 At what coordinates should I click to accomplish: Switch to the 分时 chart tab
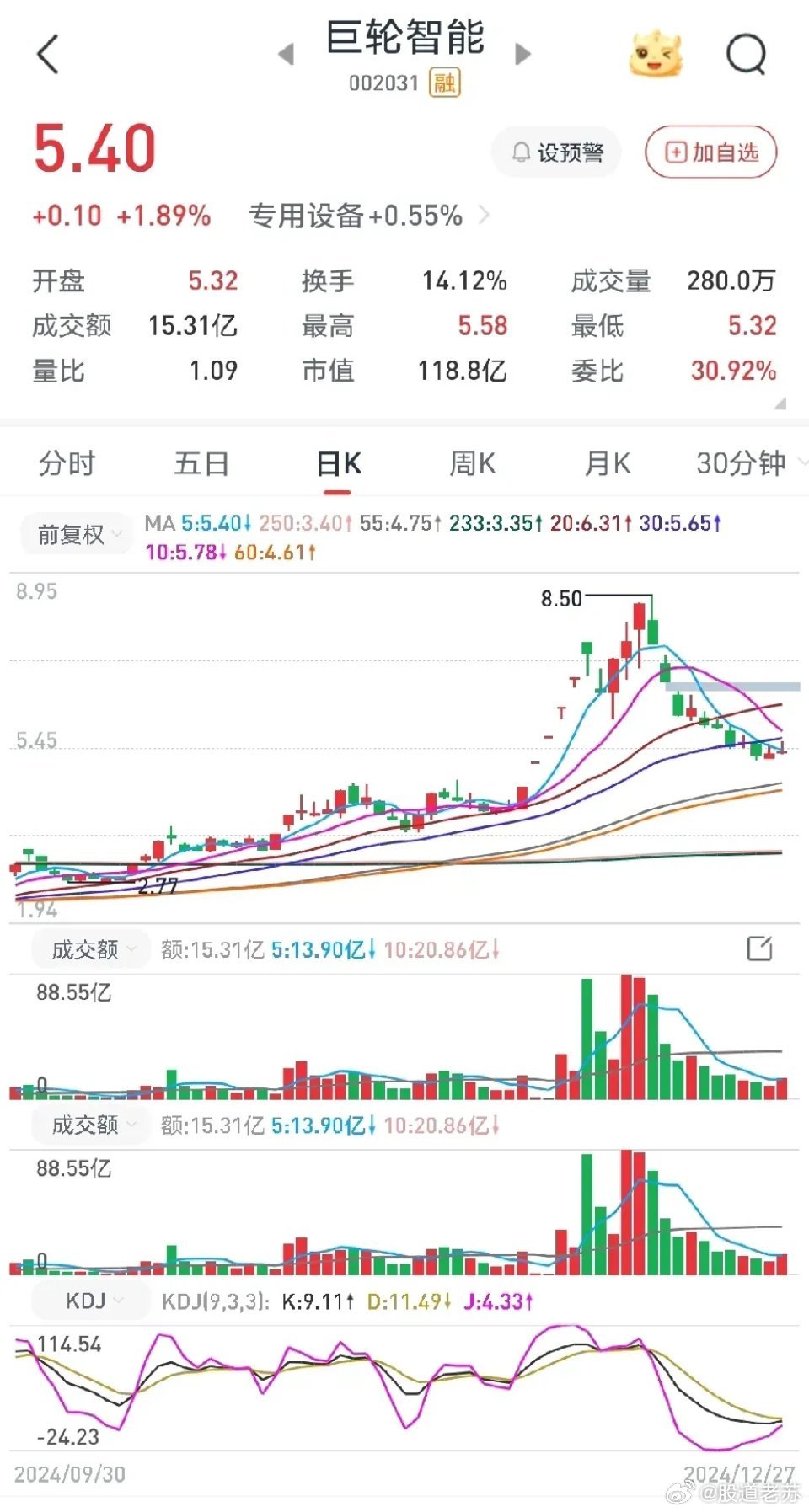click(x=67, y=463)
